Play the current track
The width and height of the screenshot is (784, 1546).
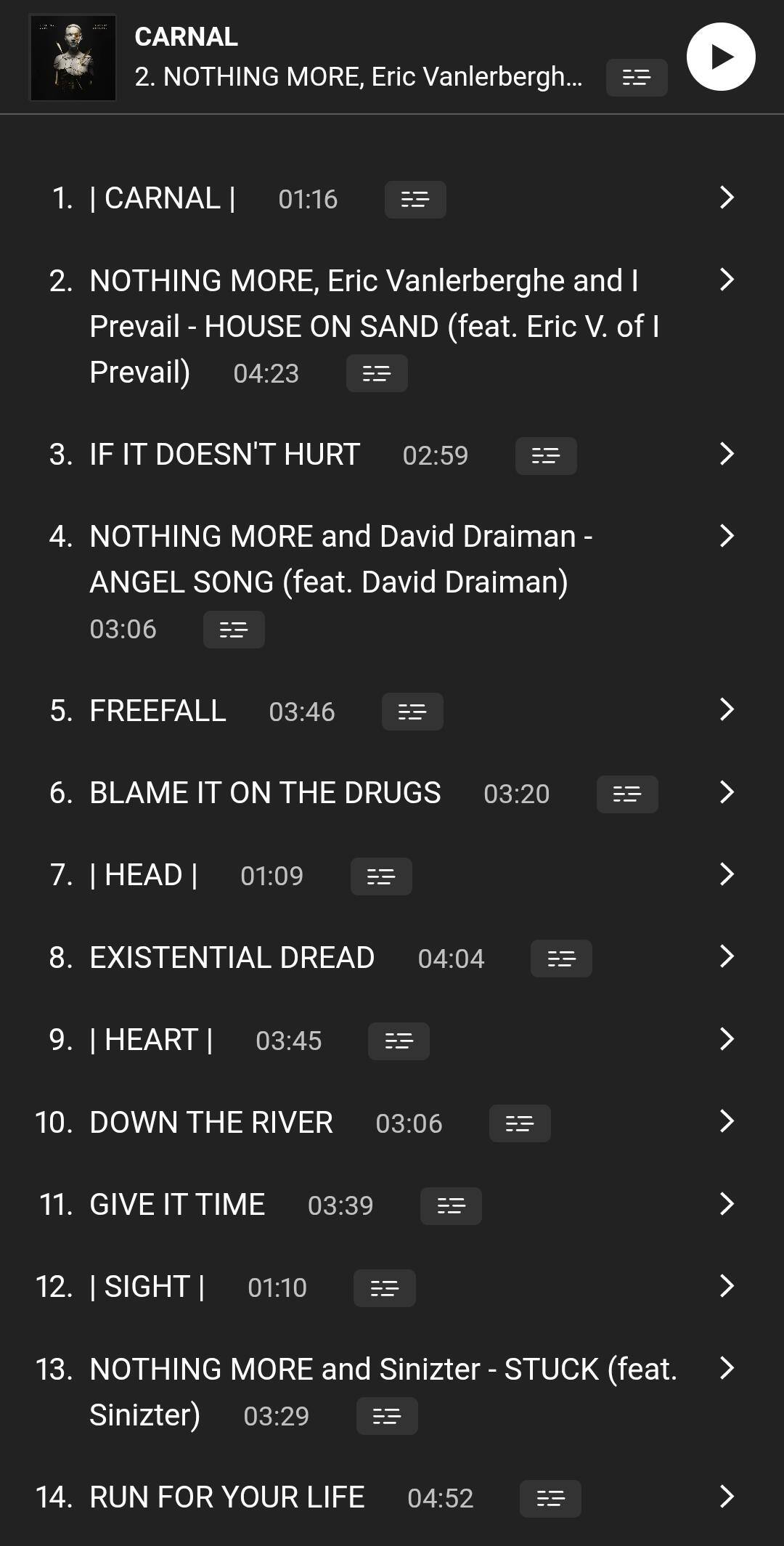(721, 57)
